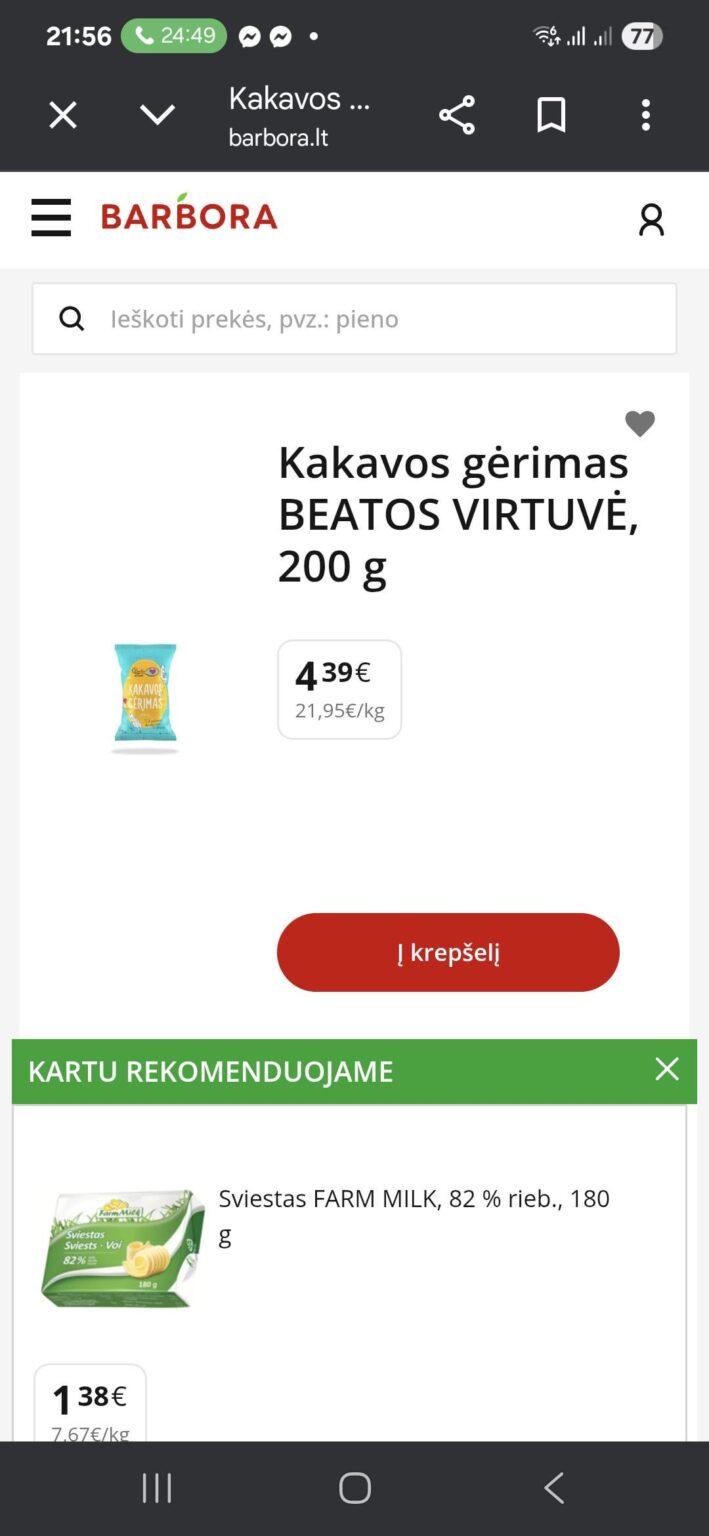709x1536 pixels.
Task: Open the user account profile icon
Action: [651, 219]
